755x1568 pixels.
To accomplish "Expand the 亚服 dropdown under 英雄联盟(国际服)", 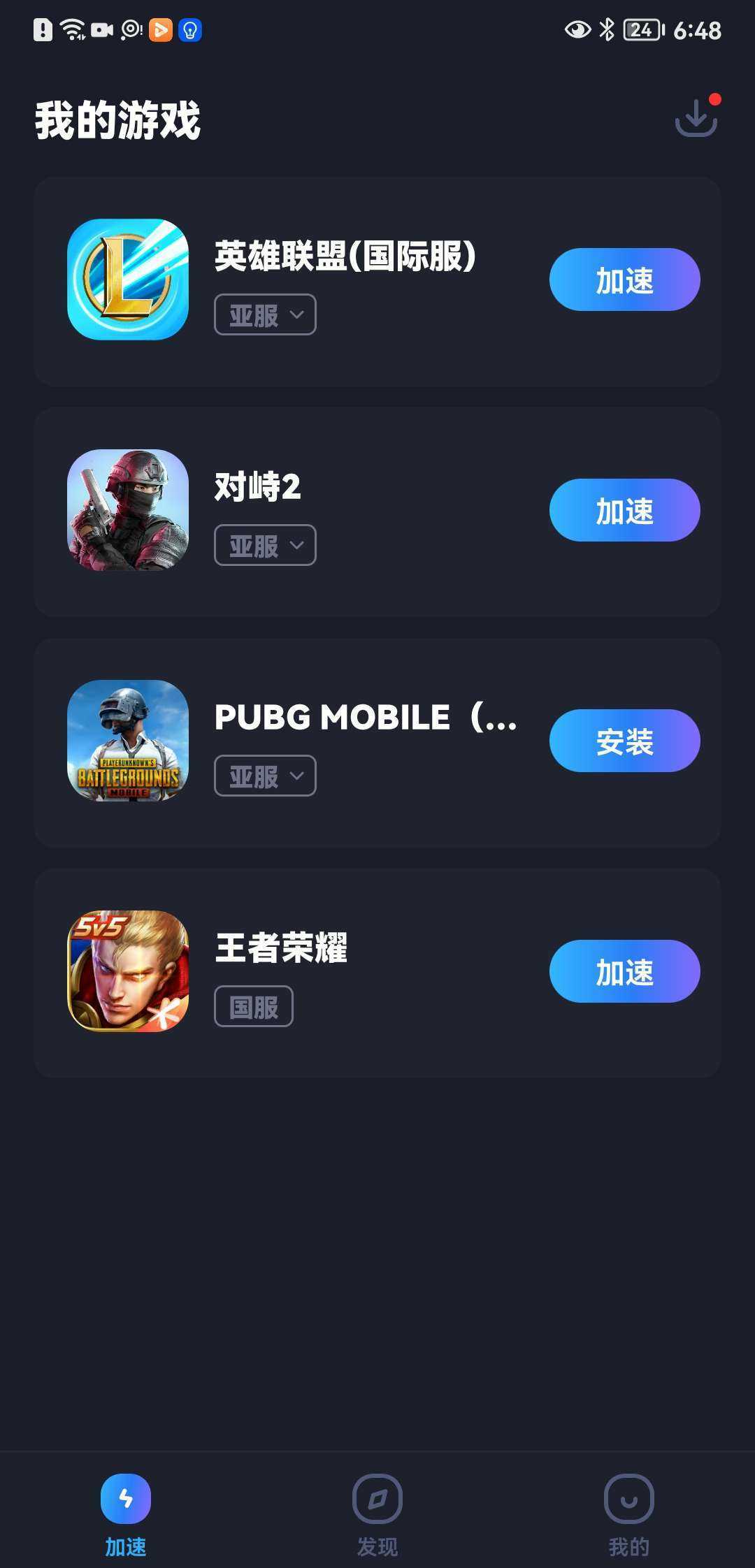I will point(265,315).
